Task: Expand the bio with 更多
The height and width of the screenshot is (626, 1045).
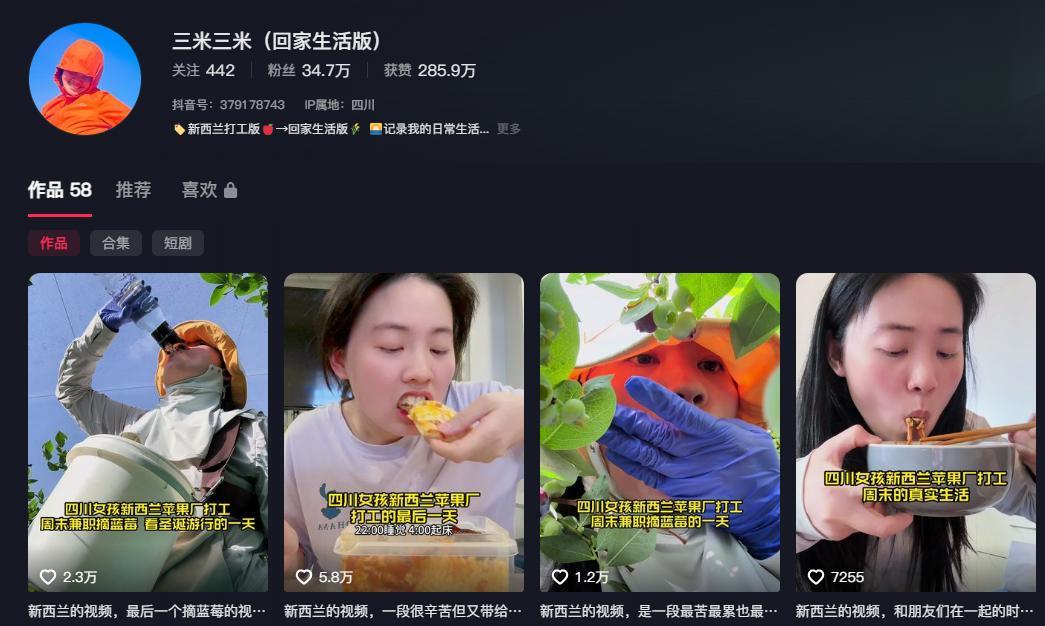Action: point(509,129)
